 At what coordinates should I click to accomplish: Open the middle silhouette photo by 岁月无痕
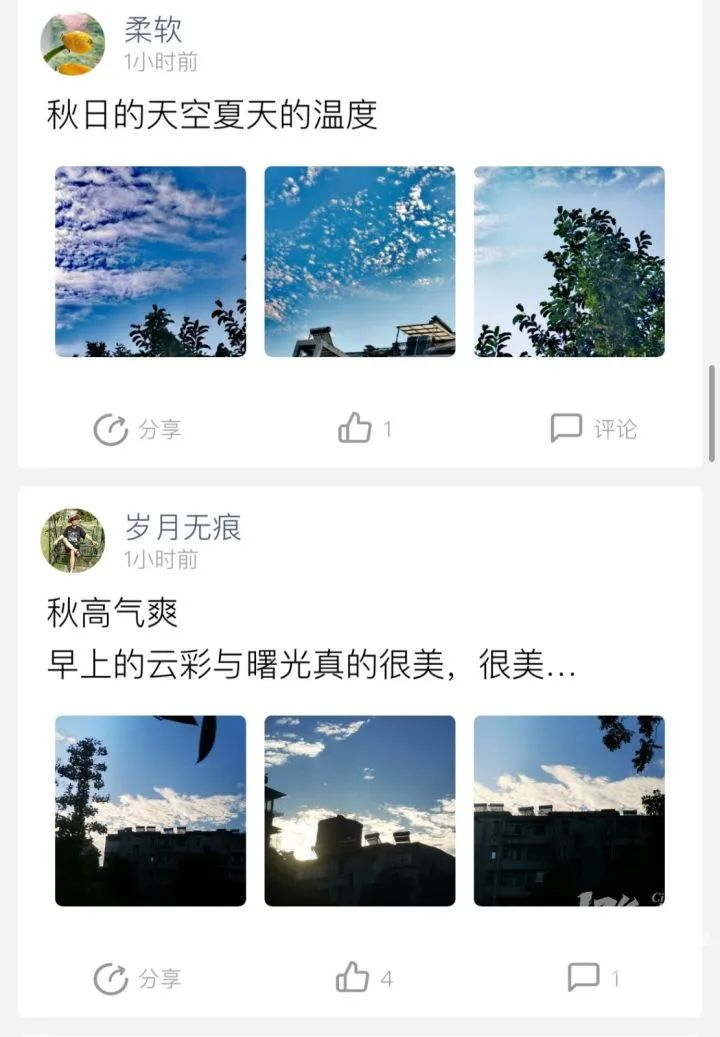point(359,810)
